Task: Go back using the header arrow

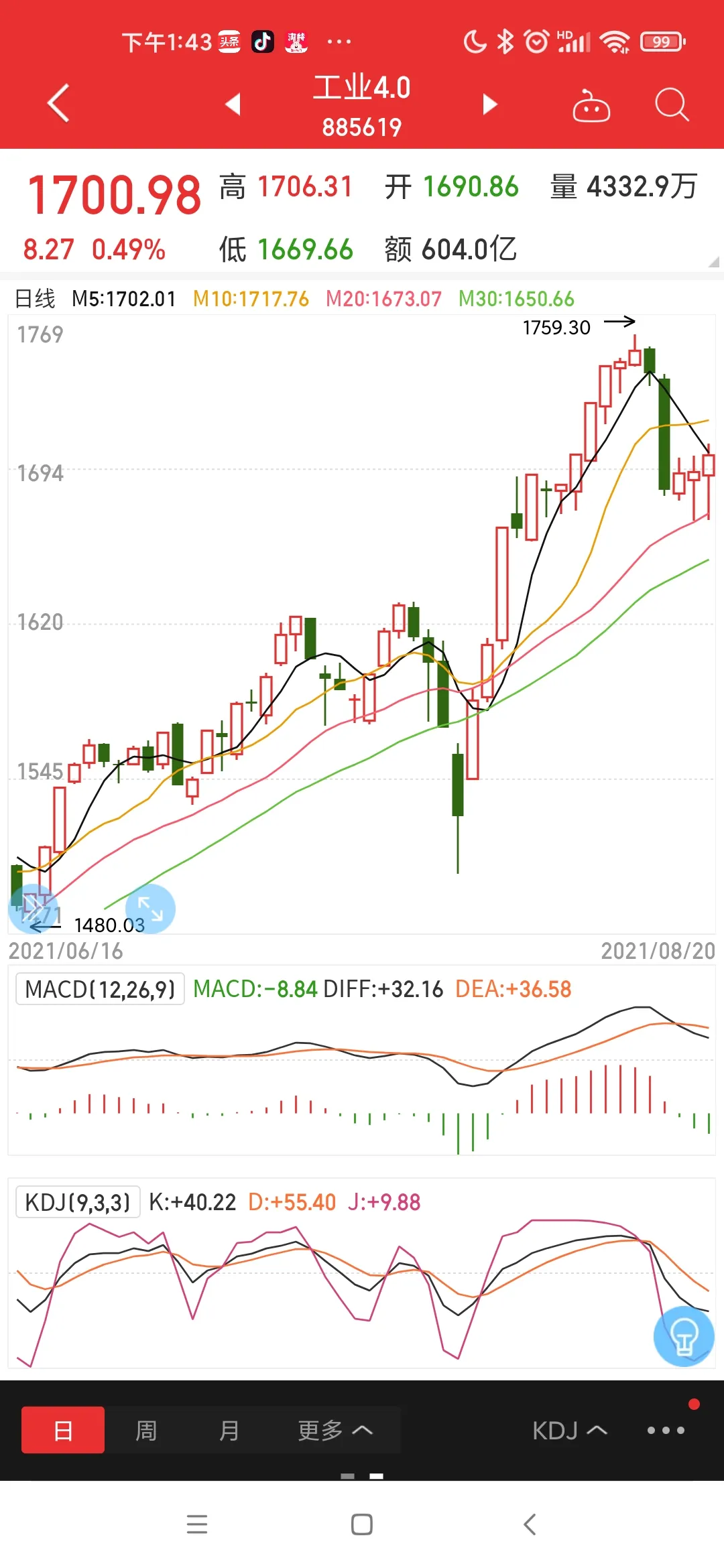Action: [x=59, y=104]
